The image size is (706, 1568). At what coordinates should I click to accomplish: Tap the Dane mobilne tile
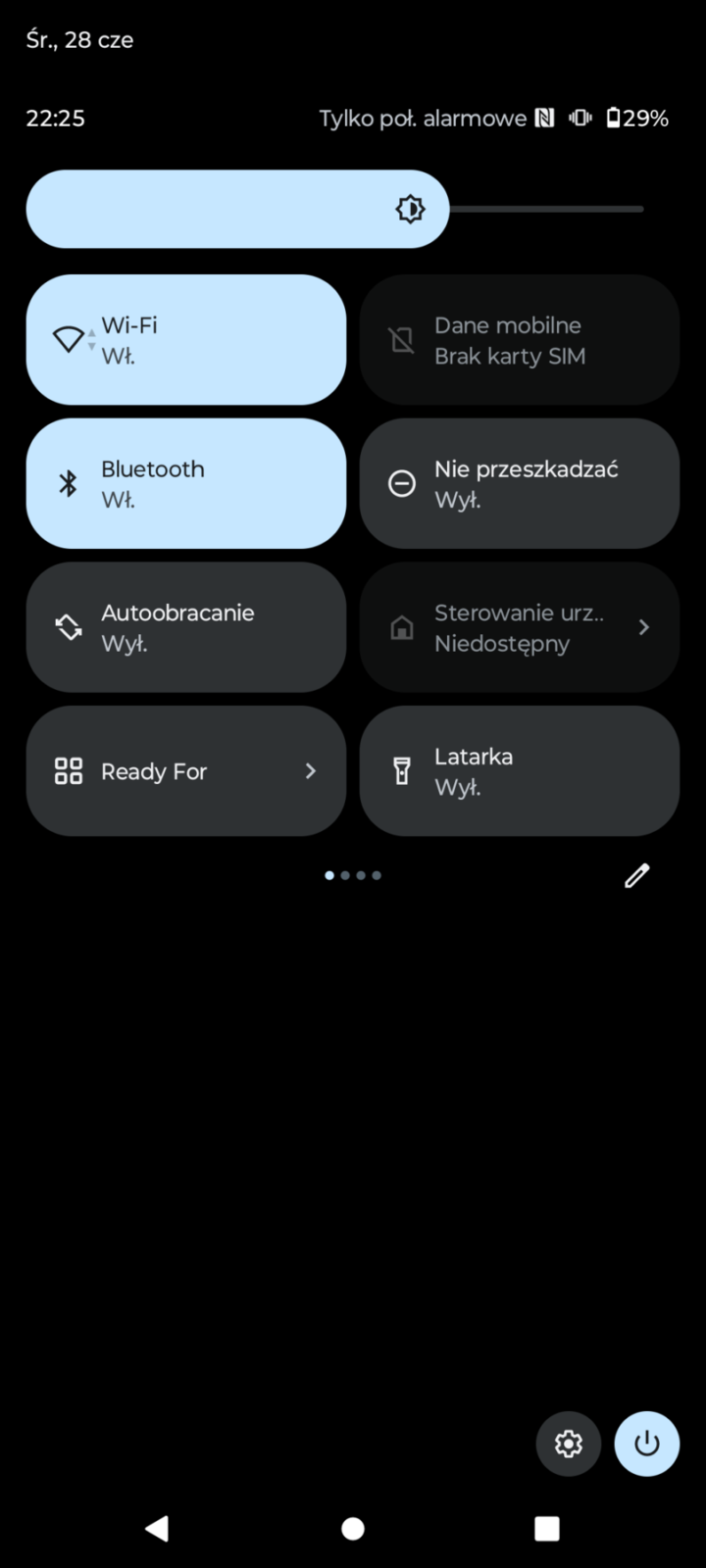tap(519, 340)
